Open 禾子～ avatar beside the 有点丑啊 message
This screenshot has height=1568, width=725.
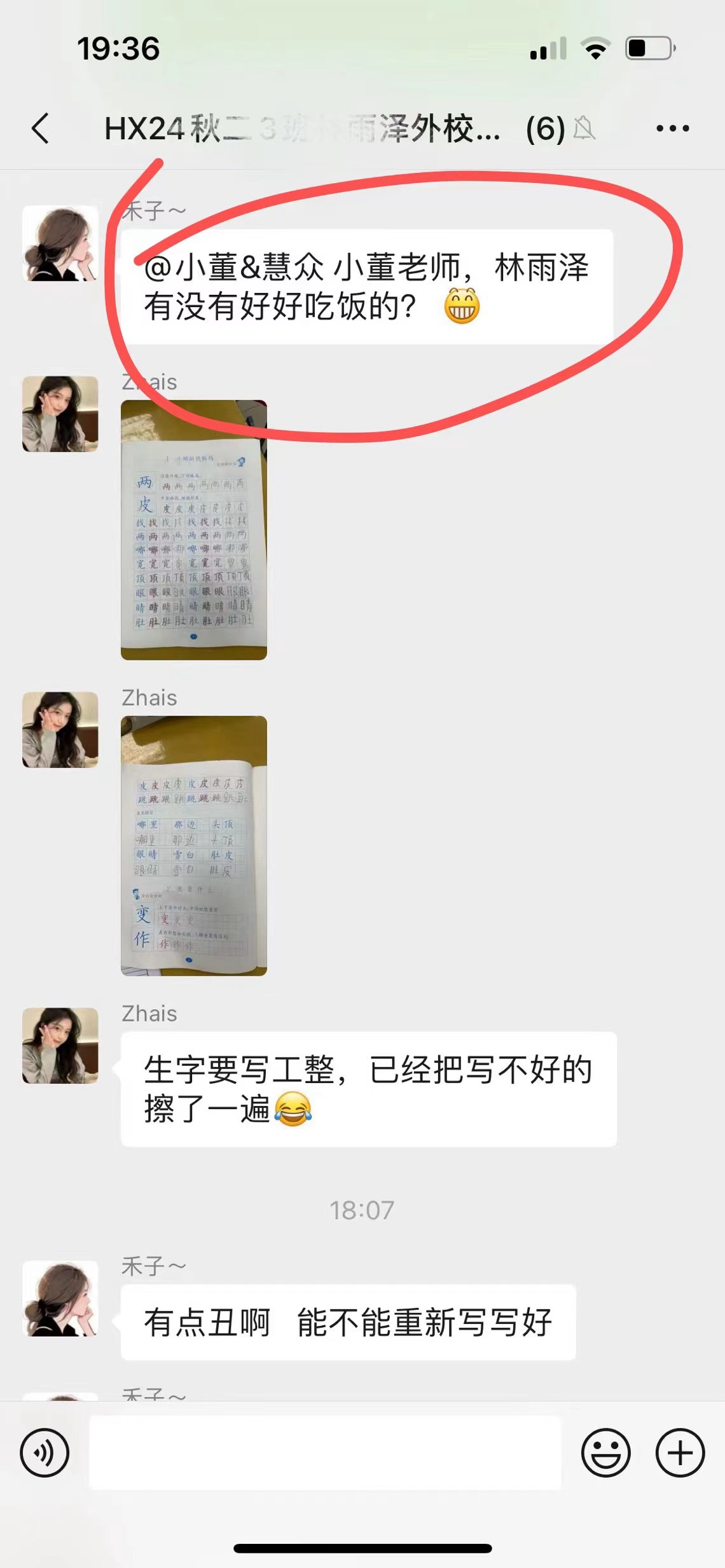click(60, 1298)
